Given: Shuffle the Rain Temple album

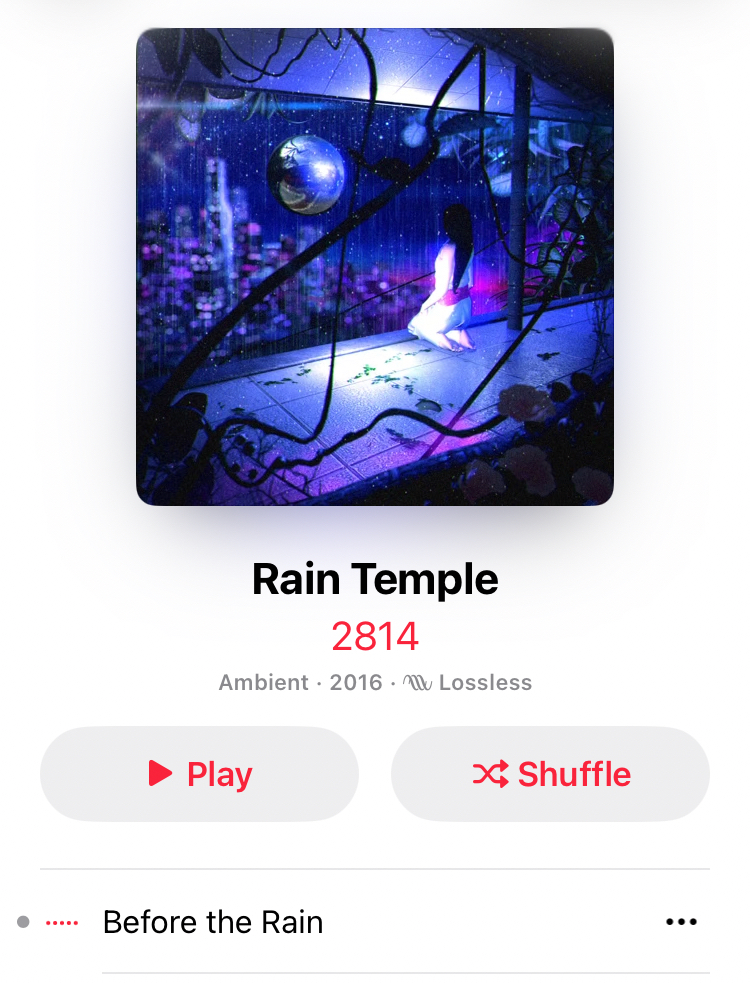Looking at the screenshot, I should coord(550,774).
